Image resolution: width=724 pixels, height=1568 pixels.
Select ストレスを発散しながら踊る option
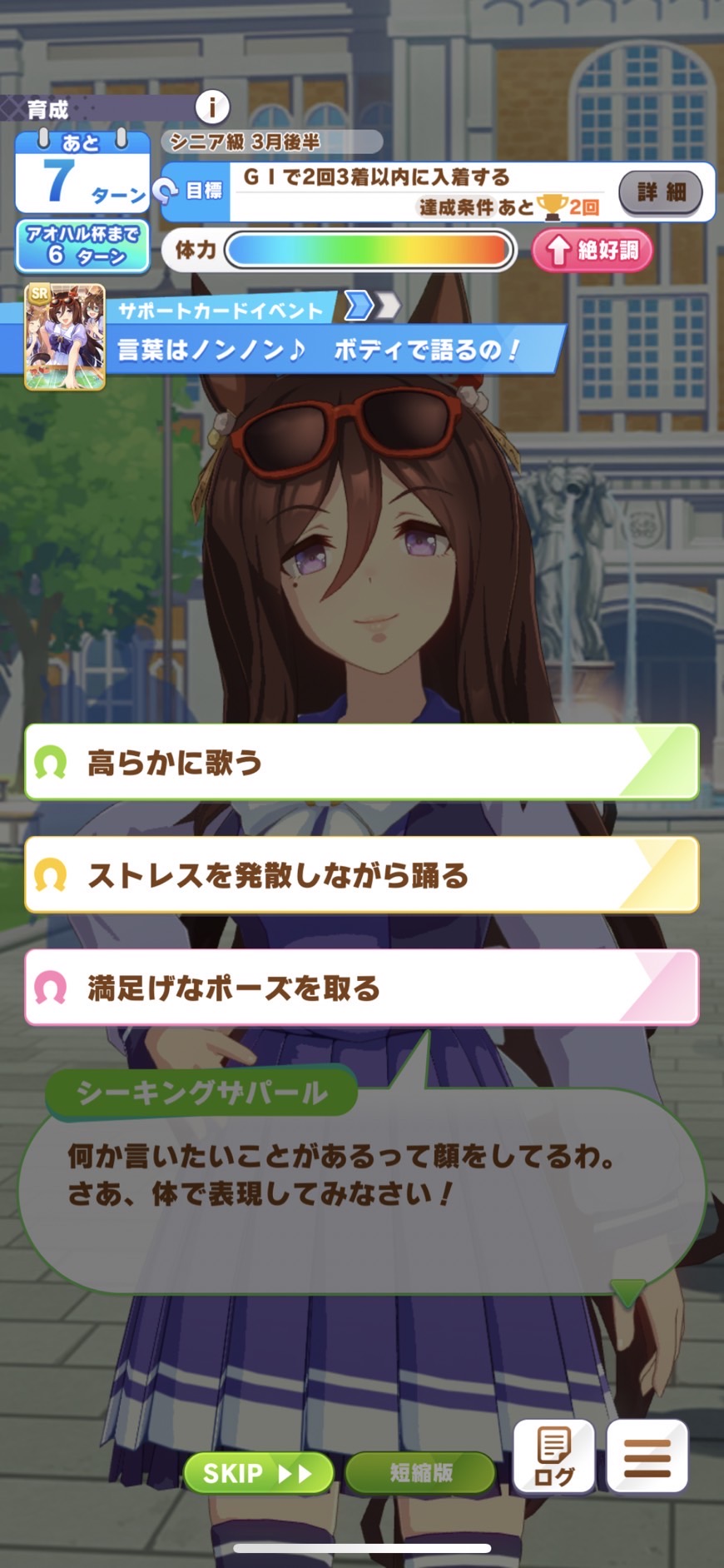coord(362,875)
